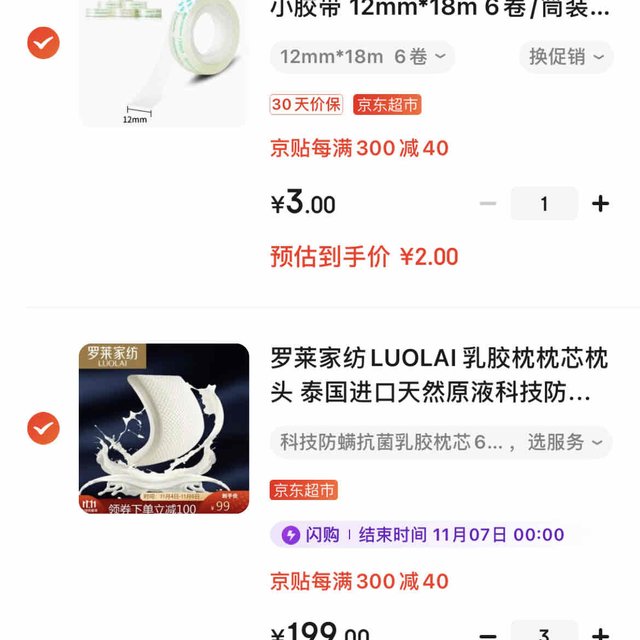Edit the tape quantity field
This screenshot has height=640, width=640.
(544, 204)
